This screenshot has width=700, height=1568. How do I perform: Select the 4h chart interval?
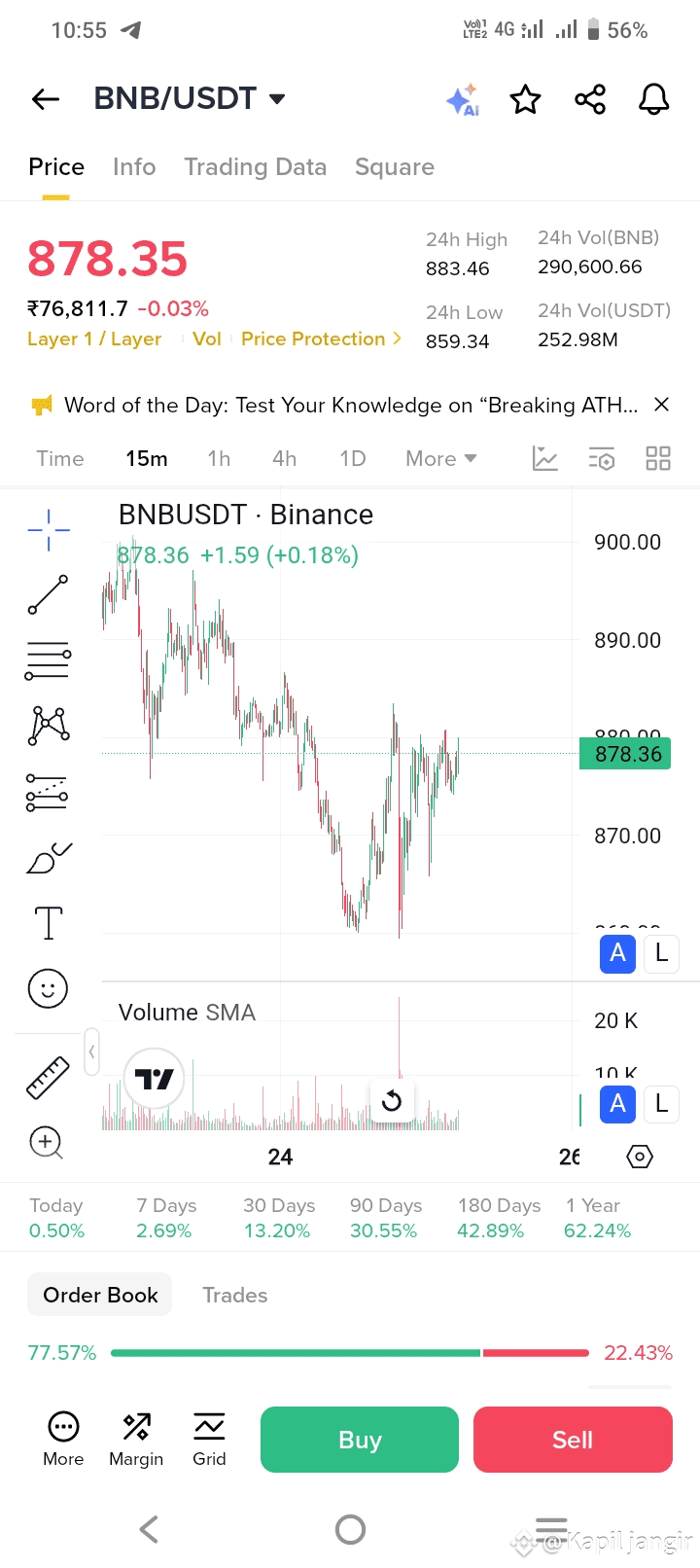[284, 458]
